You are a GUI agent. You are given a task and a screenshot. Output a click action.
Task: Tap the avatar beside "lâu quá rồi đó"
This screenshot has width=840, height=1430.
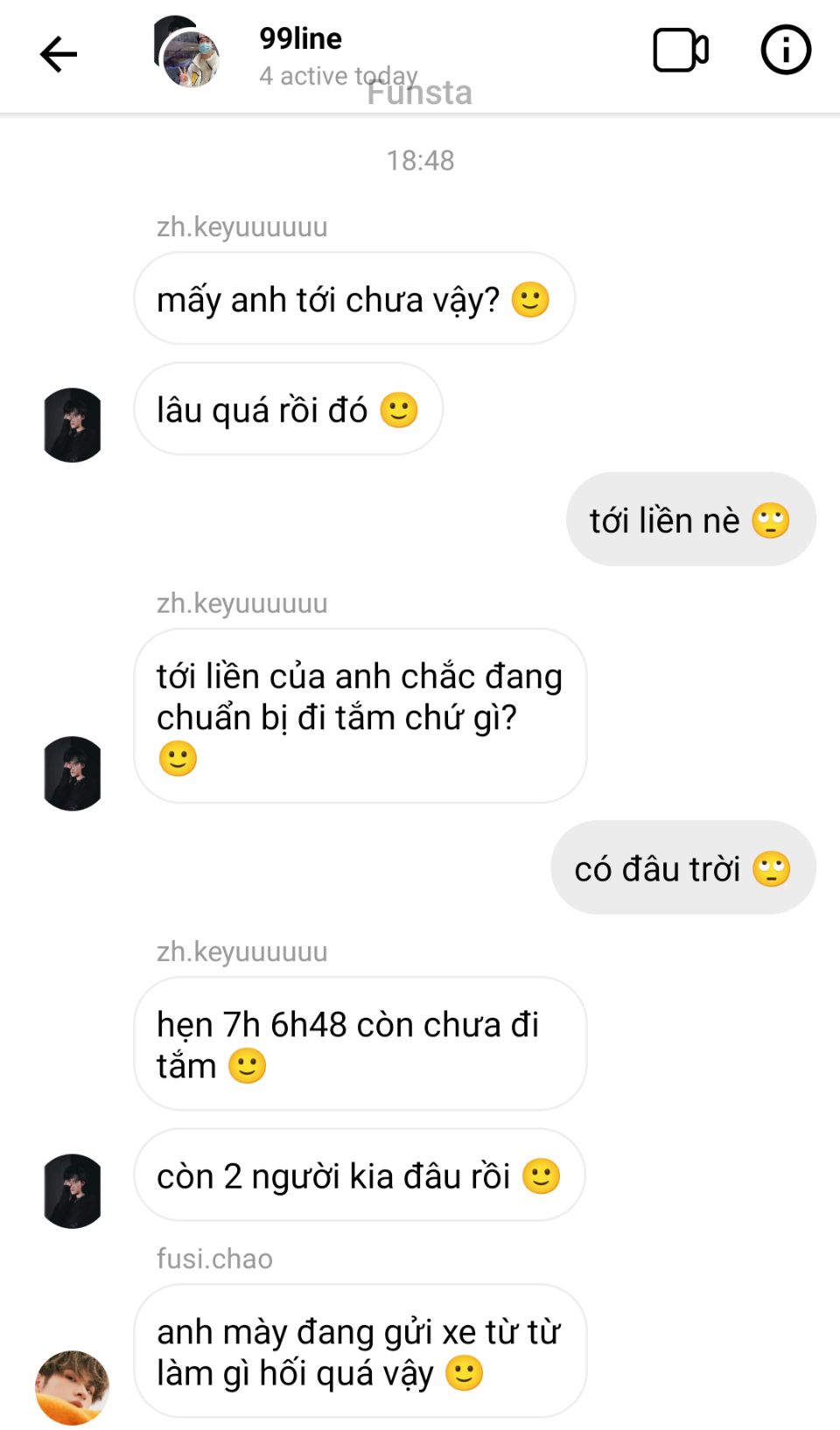[x=73, y=425]
